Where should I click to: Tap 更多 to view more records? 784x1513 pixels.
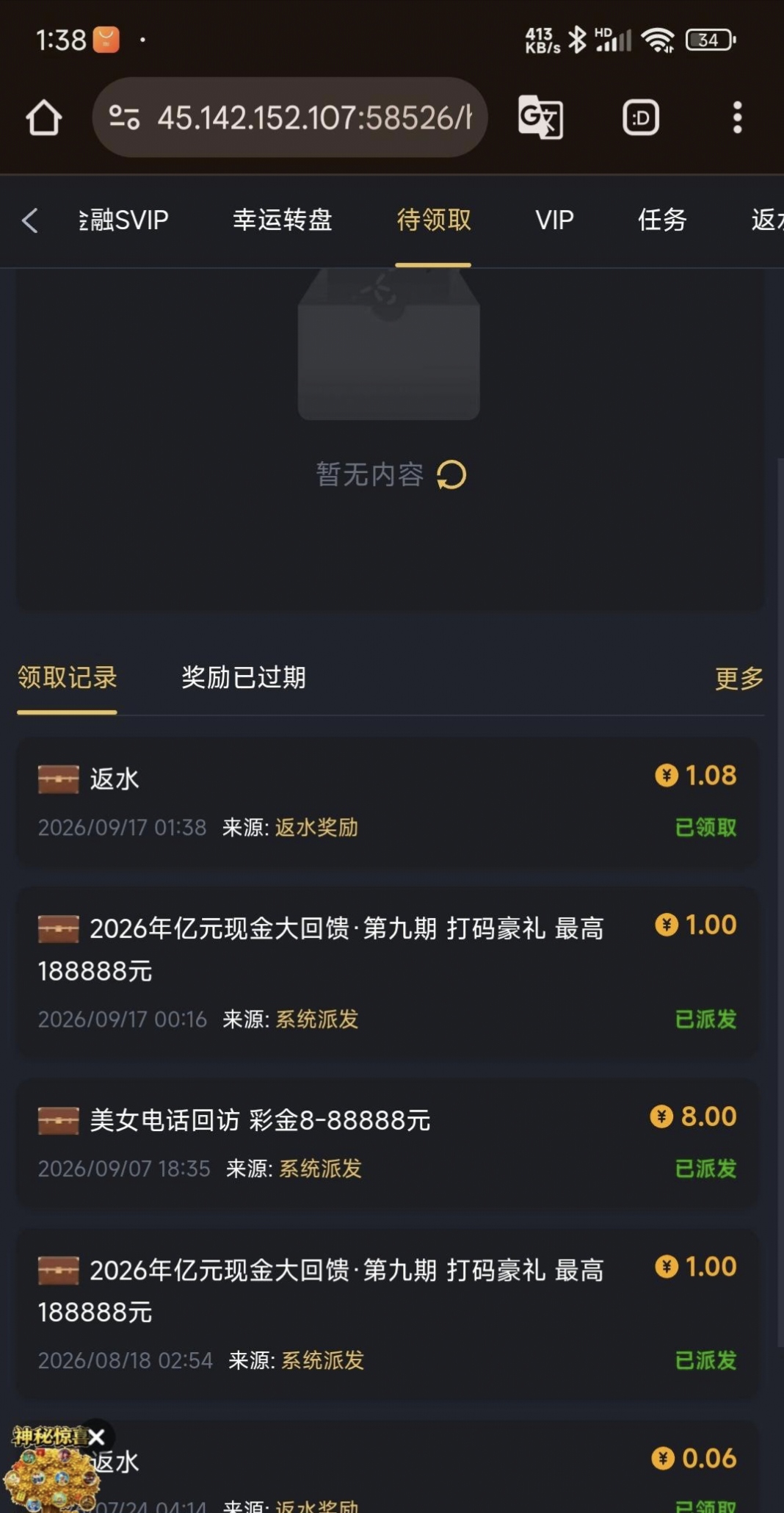[x=739, y=679]
